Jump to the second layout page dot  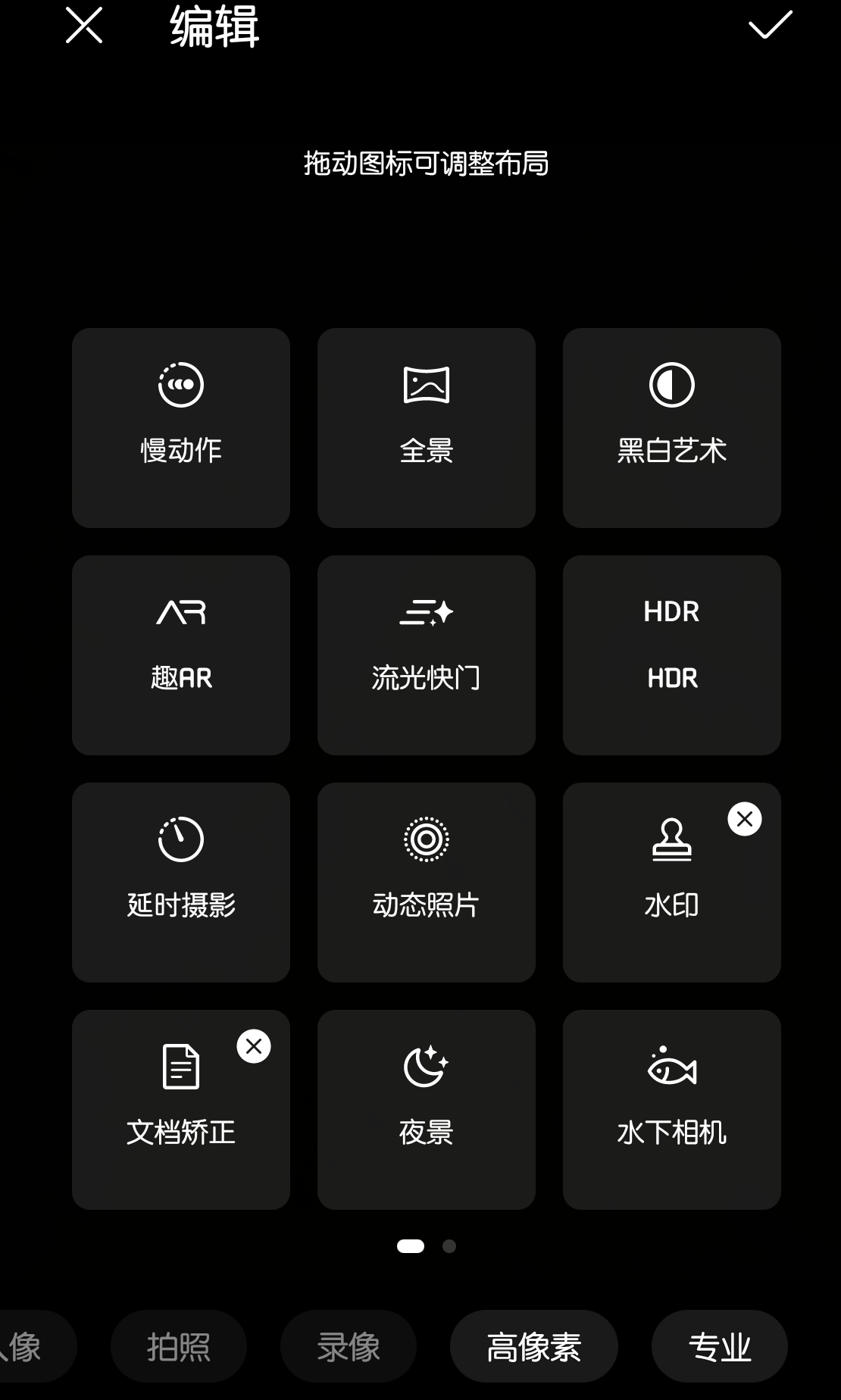click(448, 1245)
